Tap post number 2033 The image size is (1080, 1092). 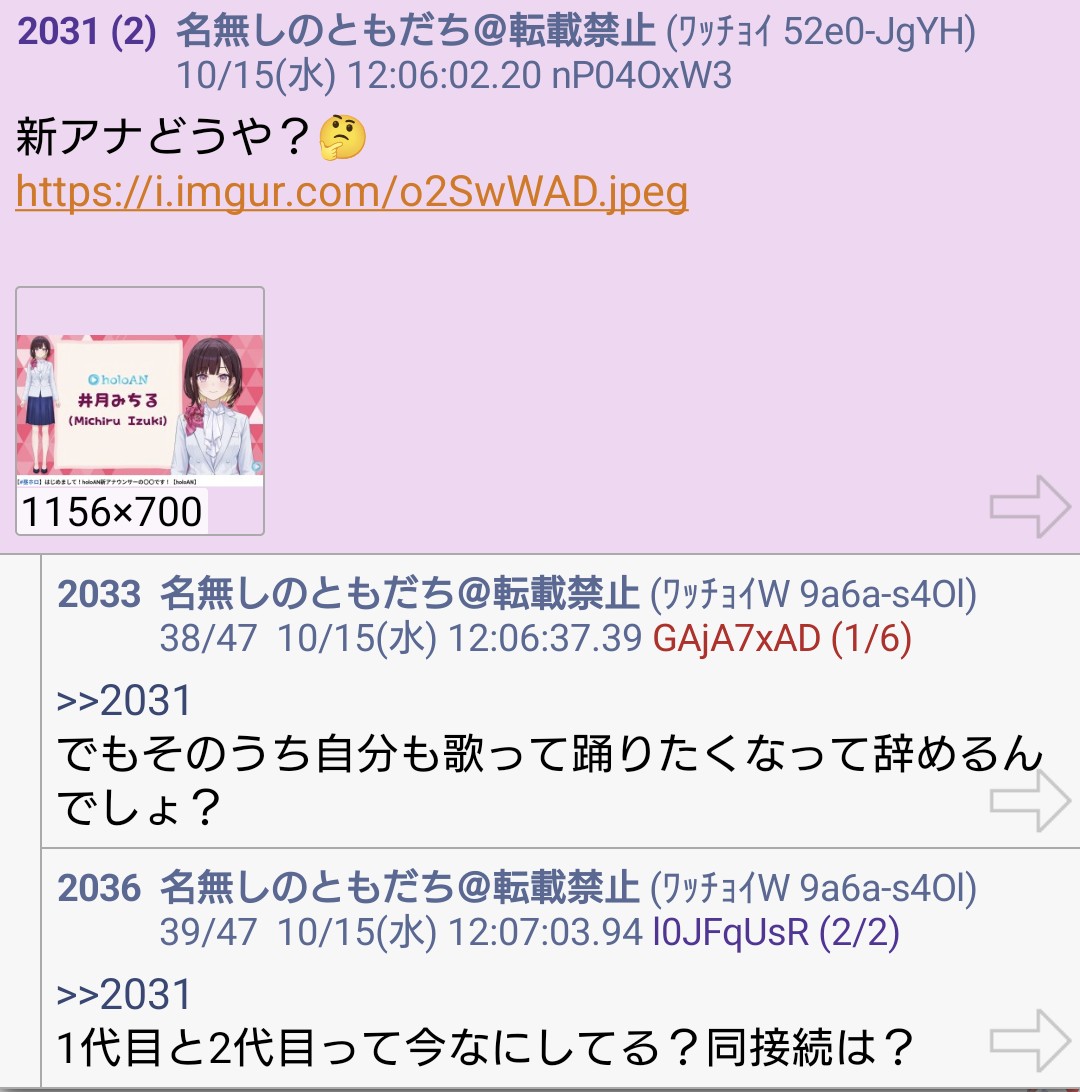(99, 594)
